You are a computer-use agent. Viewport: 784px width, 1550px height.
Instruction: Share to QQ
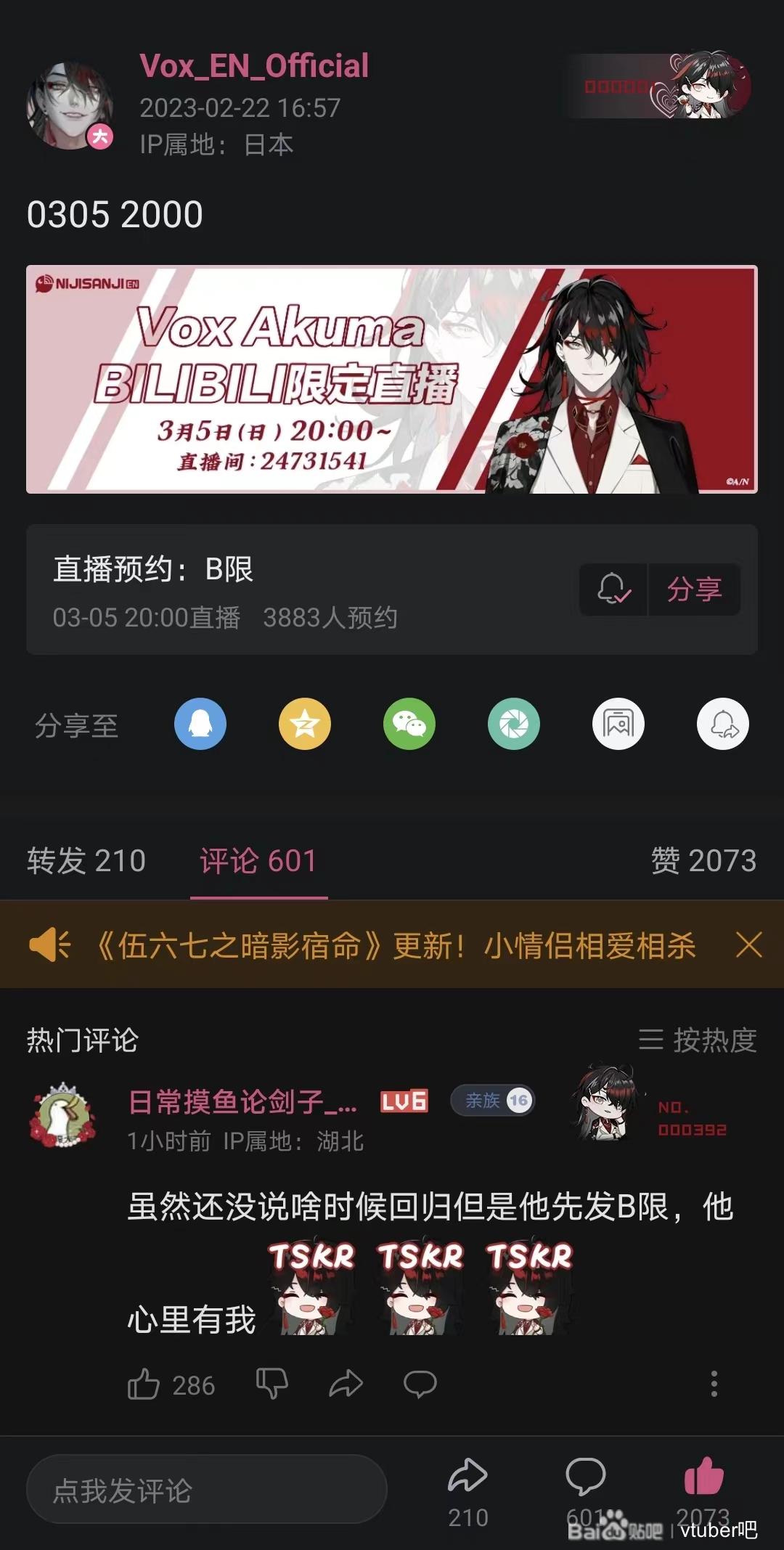point(200,724)
